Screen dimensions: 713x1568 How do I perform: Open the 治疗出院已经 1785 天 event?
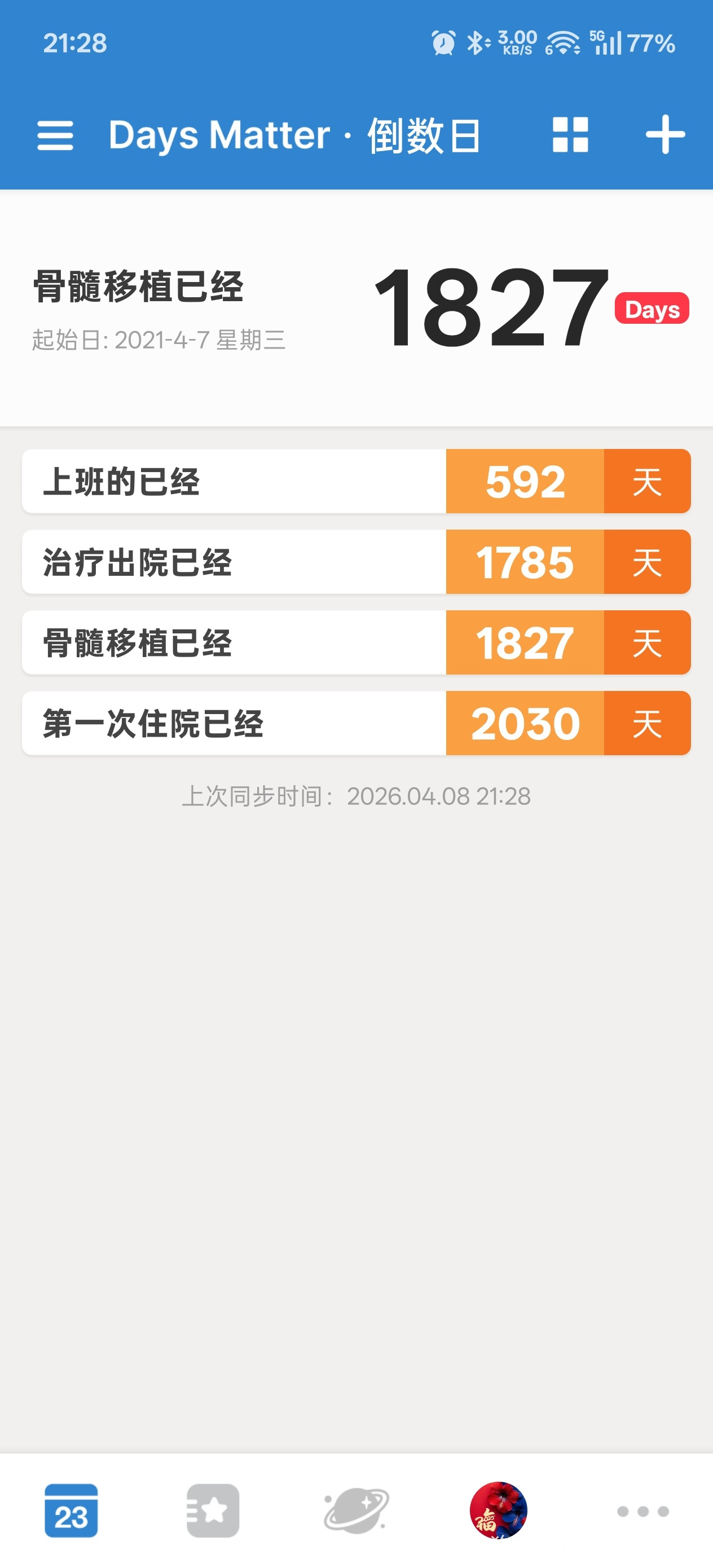(356, 562)
